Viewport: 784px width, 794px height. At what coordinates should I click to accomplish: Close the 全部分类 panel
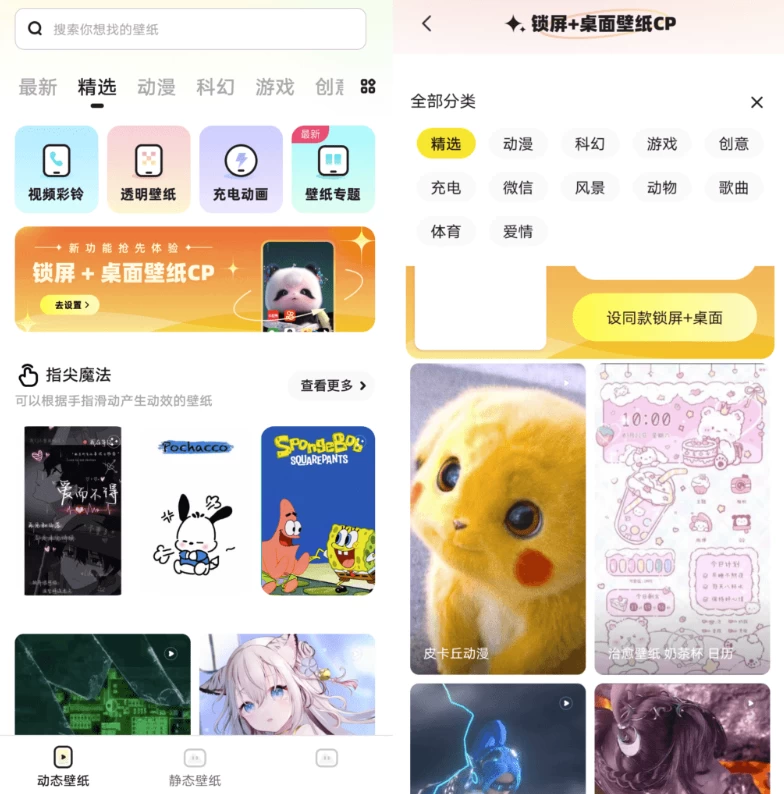tap(757, 102)
